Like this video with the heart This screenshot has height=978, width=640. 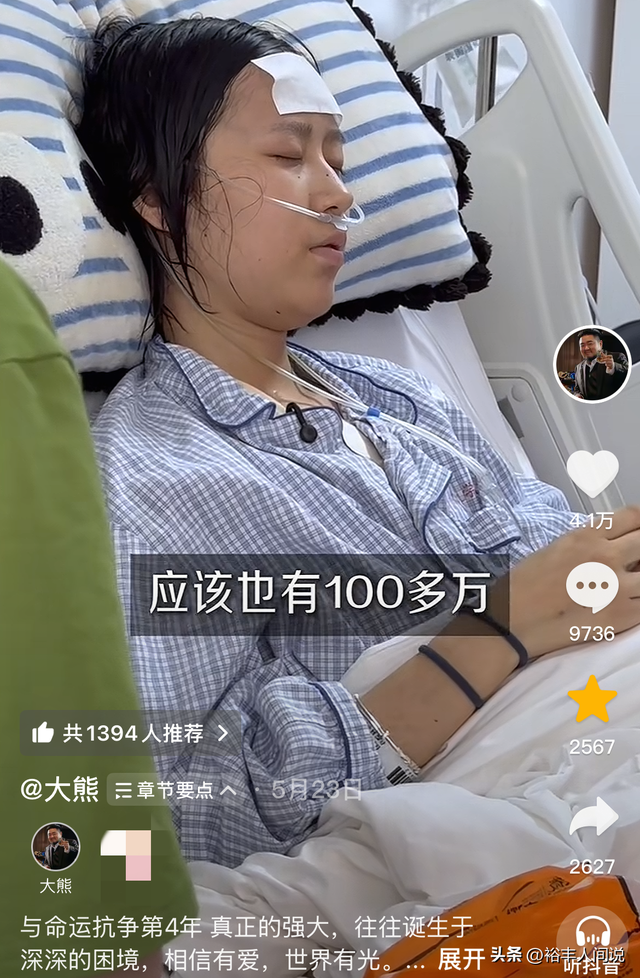[592, 474]
